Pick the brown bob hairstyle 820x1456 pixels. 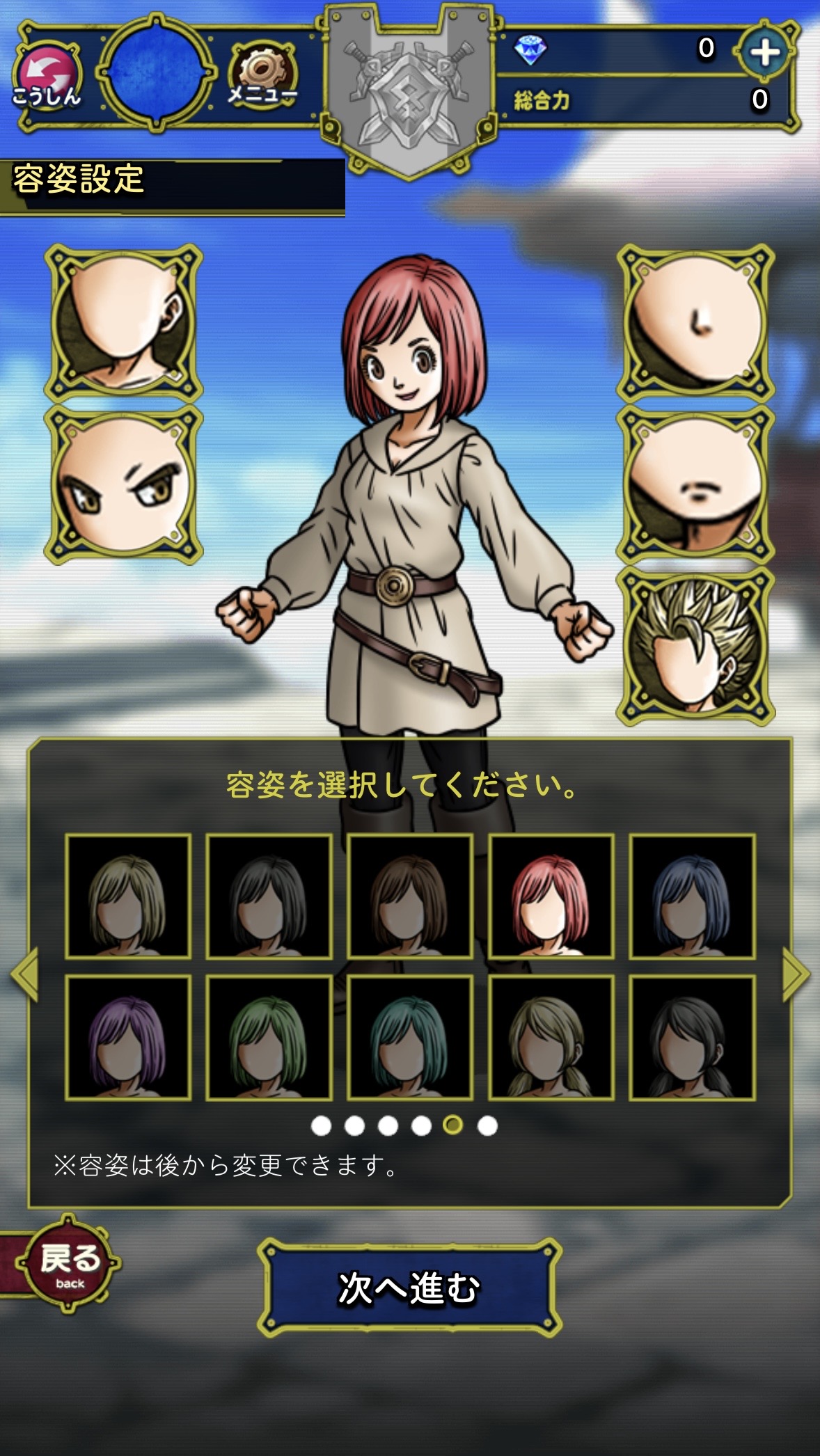tap(410, 896)
